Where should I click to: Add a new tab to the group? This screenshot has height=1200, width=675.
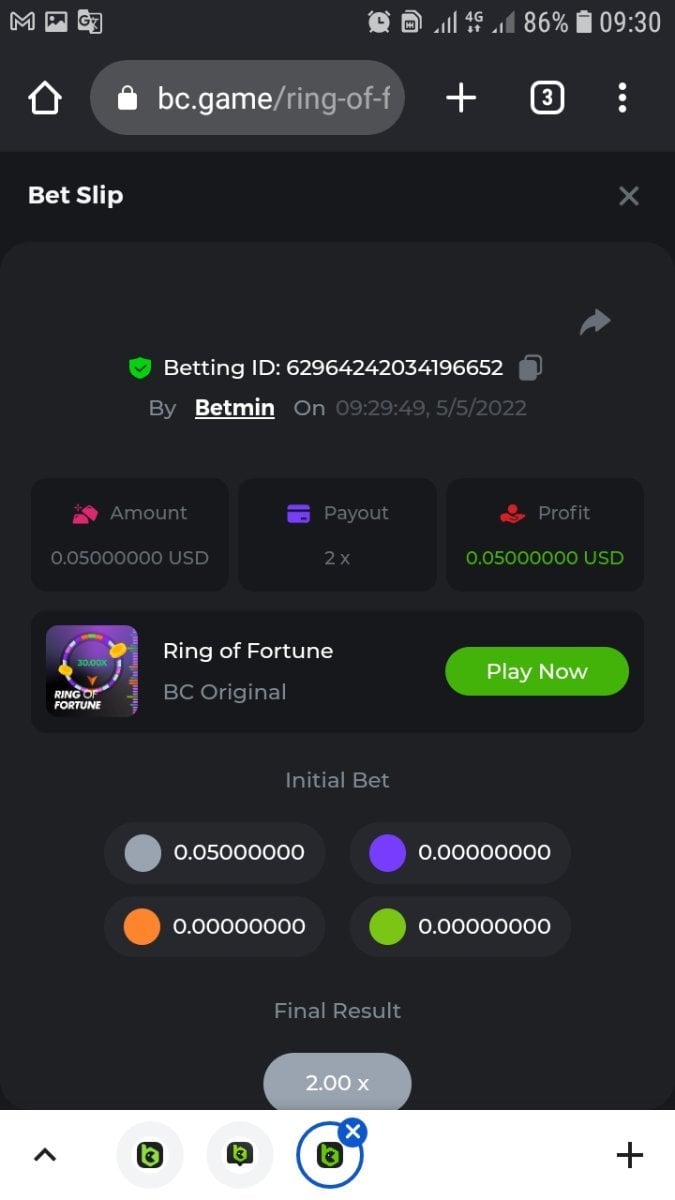click(x=629, y=1155)
